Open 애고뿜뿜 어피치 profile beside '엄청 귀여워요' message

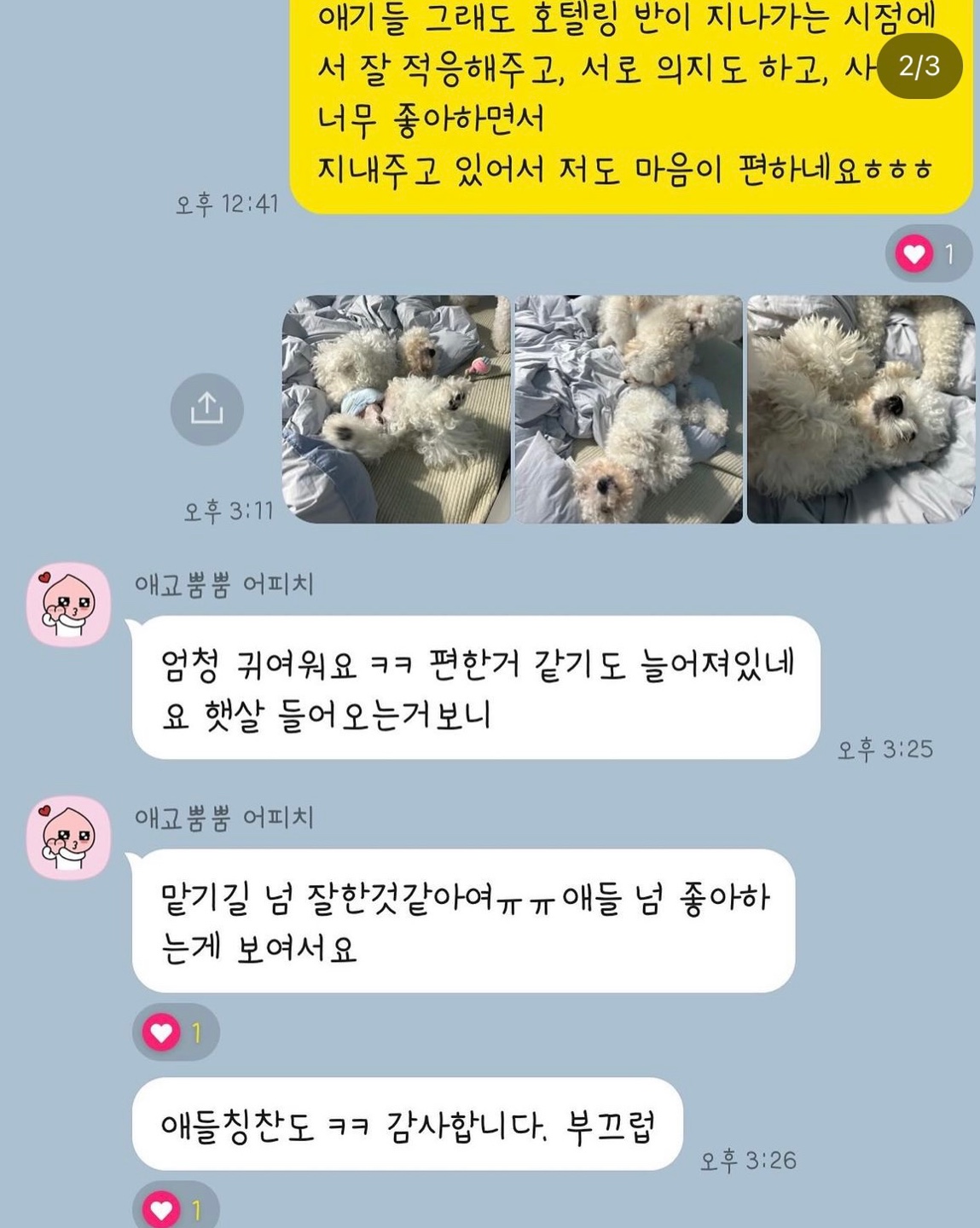(68, 605)
